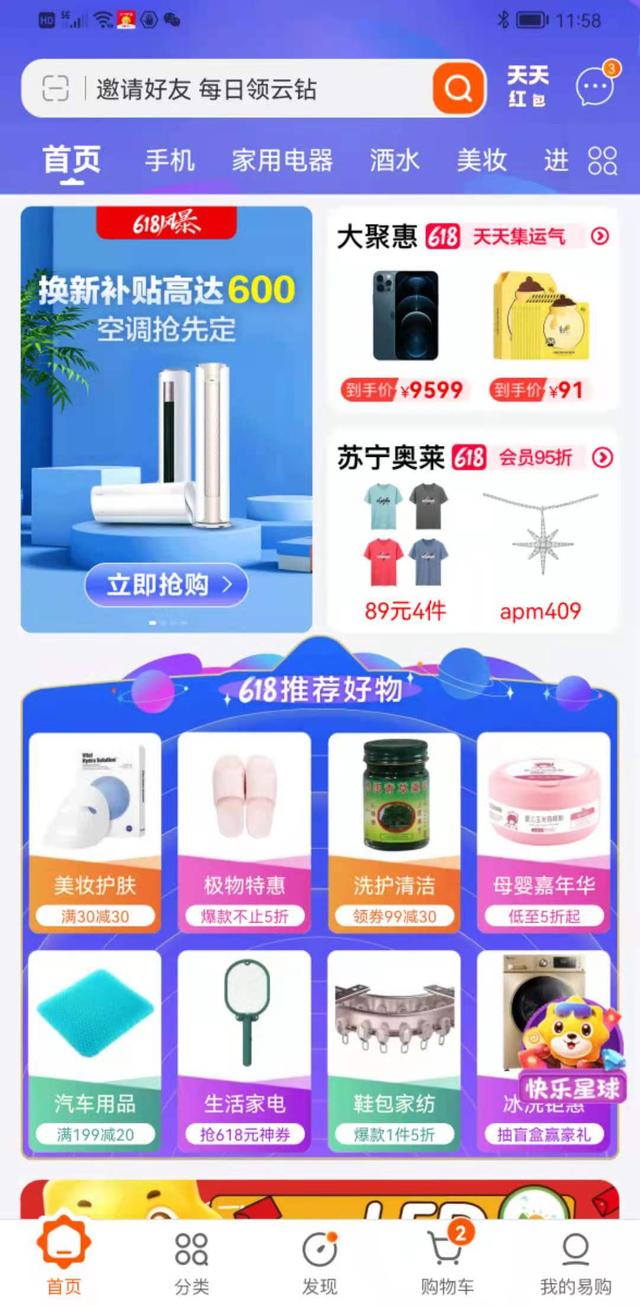This screenshot has width=640, height=1306.
Task: Select the 酒水 tab
Action: point(394,160)
